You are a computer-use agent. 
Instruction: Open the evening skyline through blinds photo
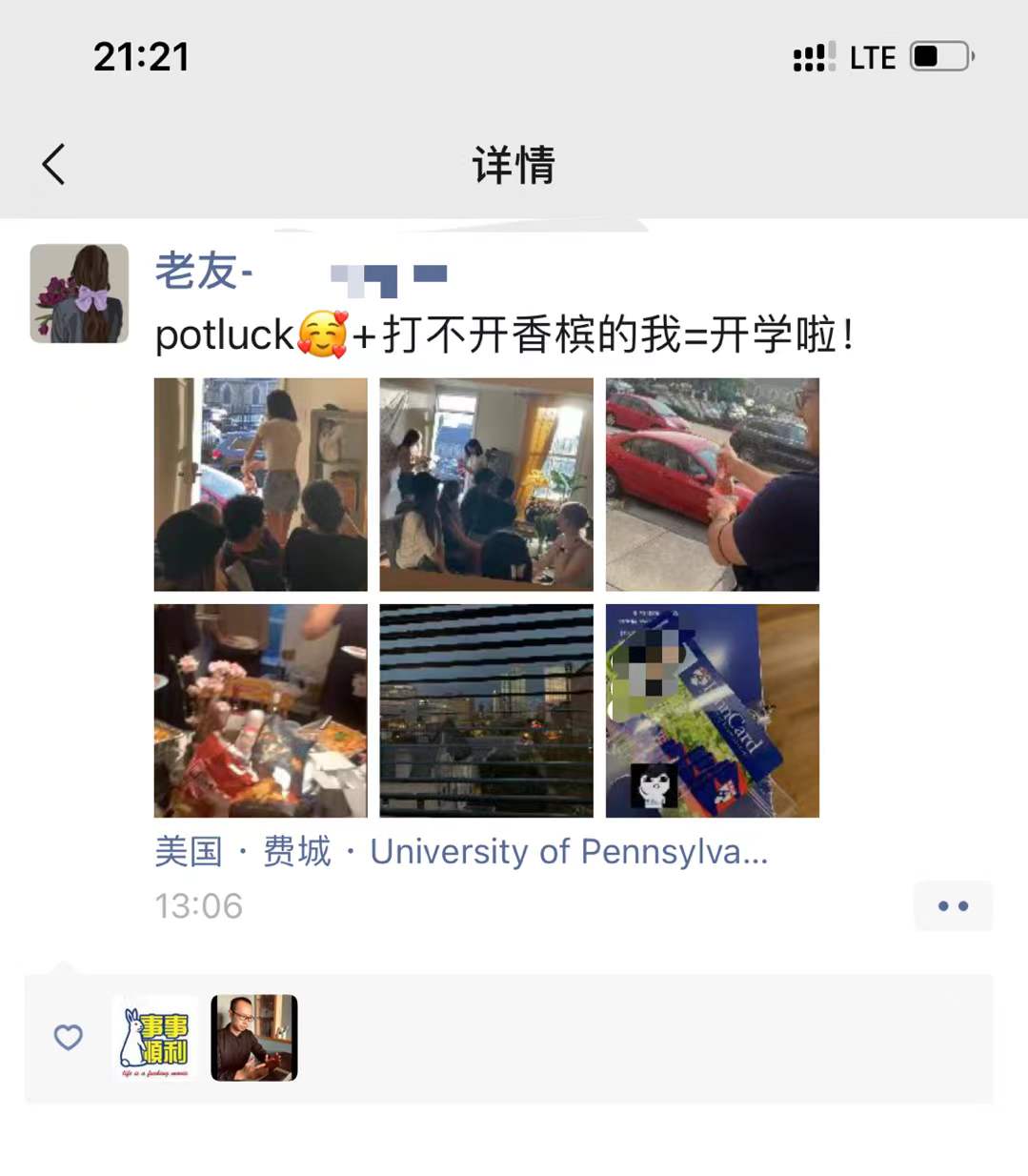click(486, 710)
